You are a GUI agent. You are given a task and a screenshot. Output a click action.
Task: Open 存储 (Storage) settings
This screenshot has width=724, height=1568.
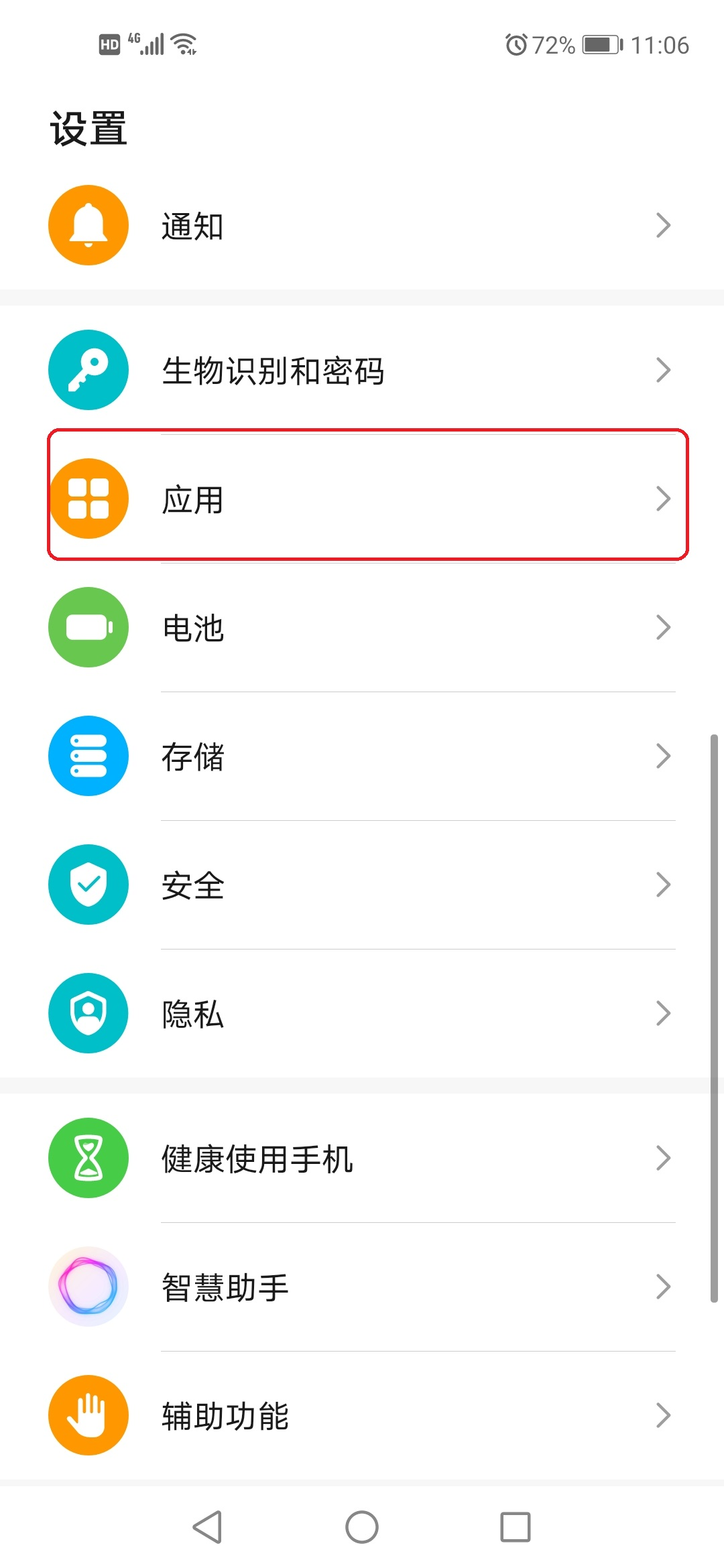[x=362, y=757]
